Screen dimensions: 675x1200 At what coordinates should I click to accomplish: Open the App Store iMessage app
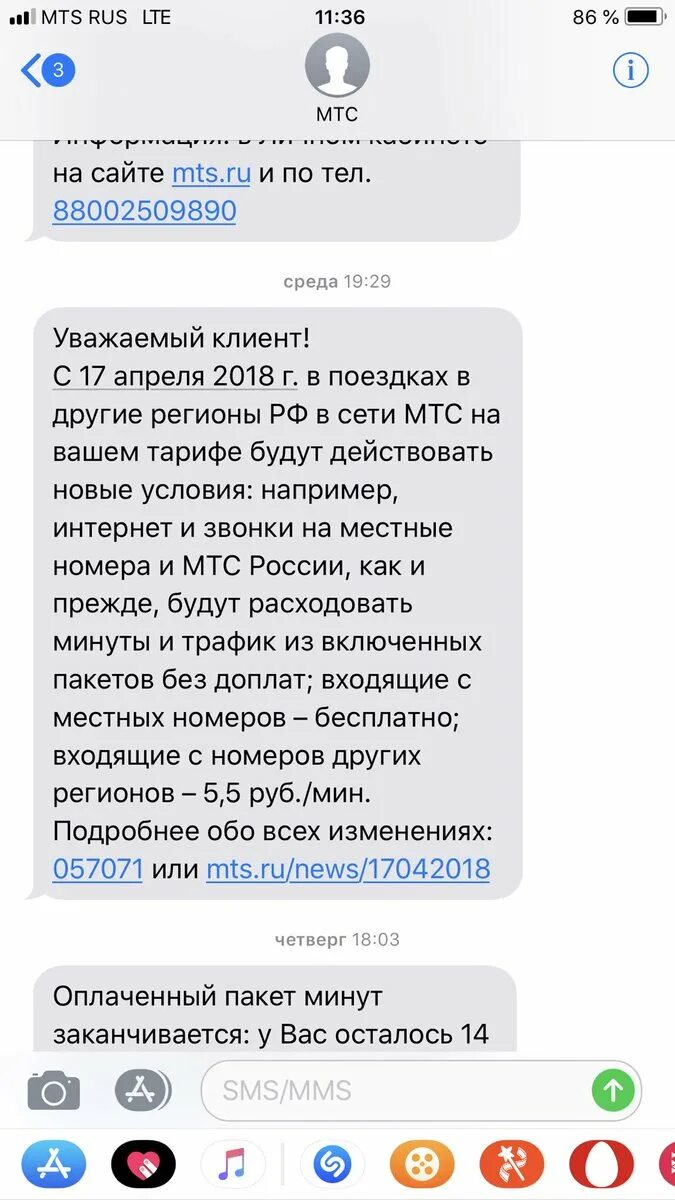62,1165
